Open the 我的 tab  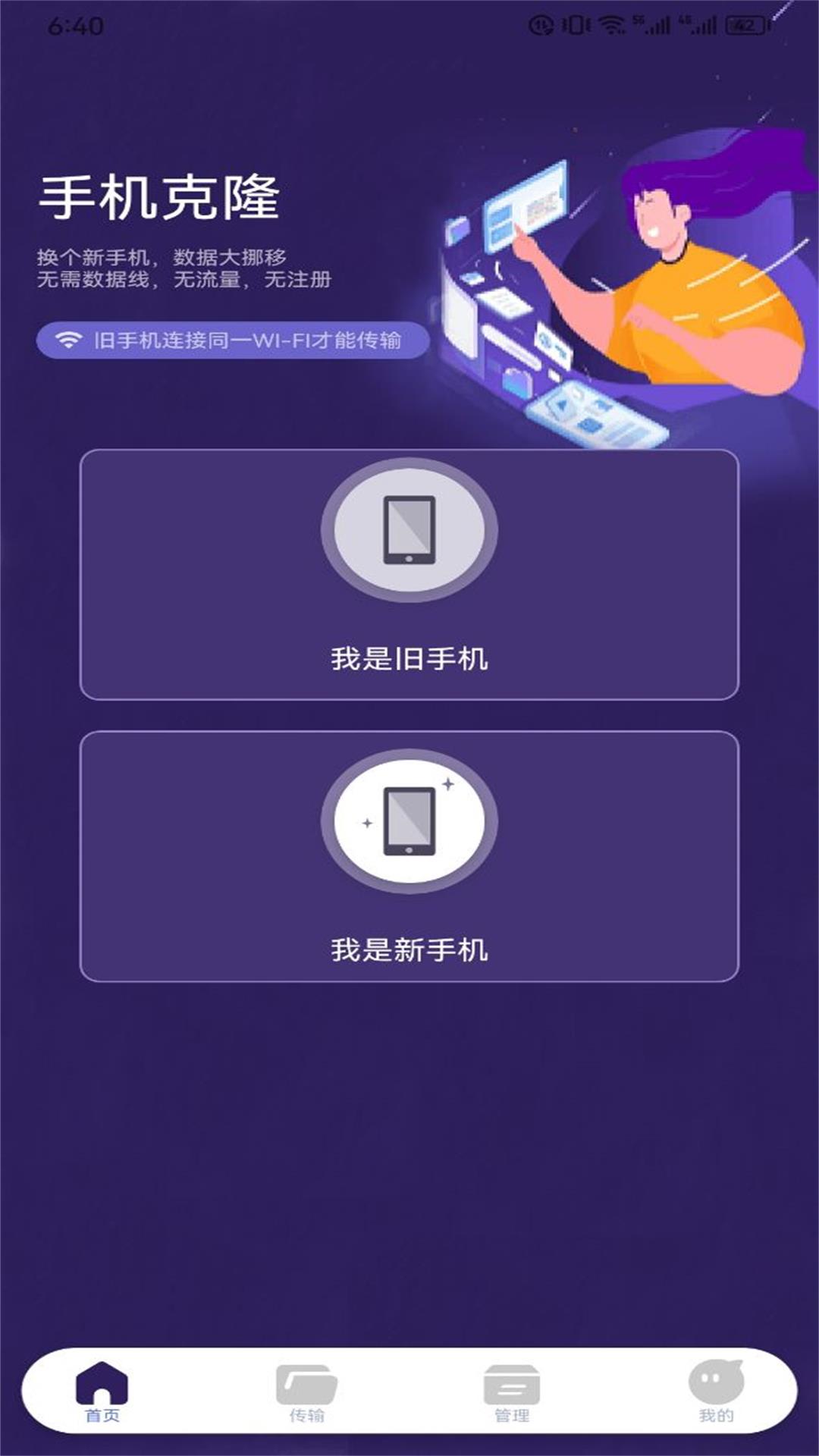point(716,1392)
